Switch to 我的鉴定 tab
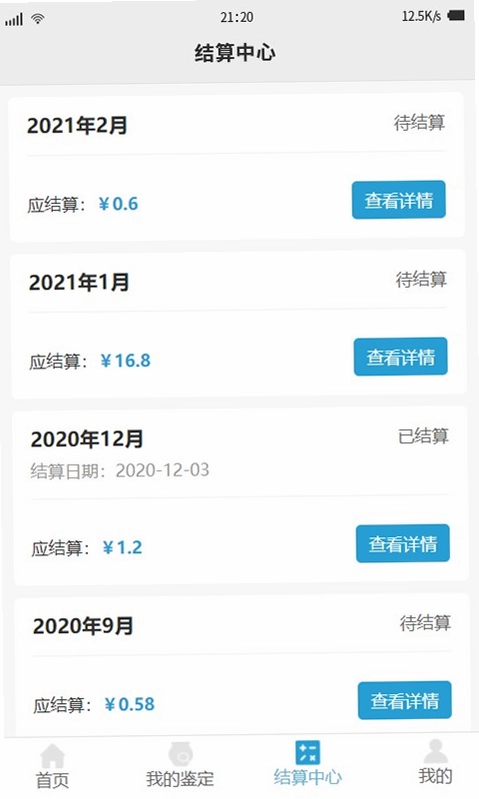The width and height of the screenshot is (479, 799). (x=180, y=765)
